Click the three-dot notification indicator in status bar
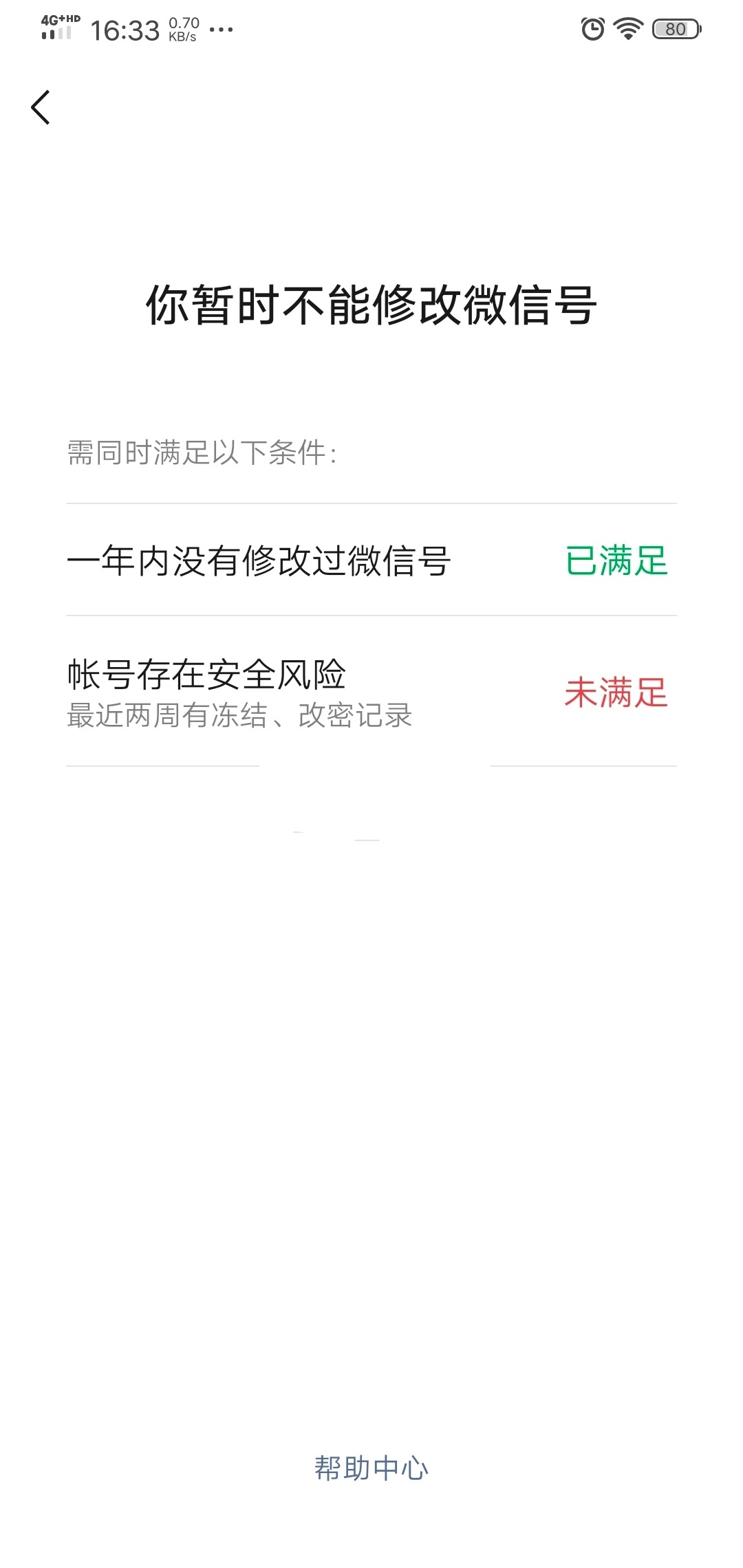 coord(219,29)
